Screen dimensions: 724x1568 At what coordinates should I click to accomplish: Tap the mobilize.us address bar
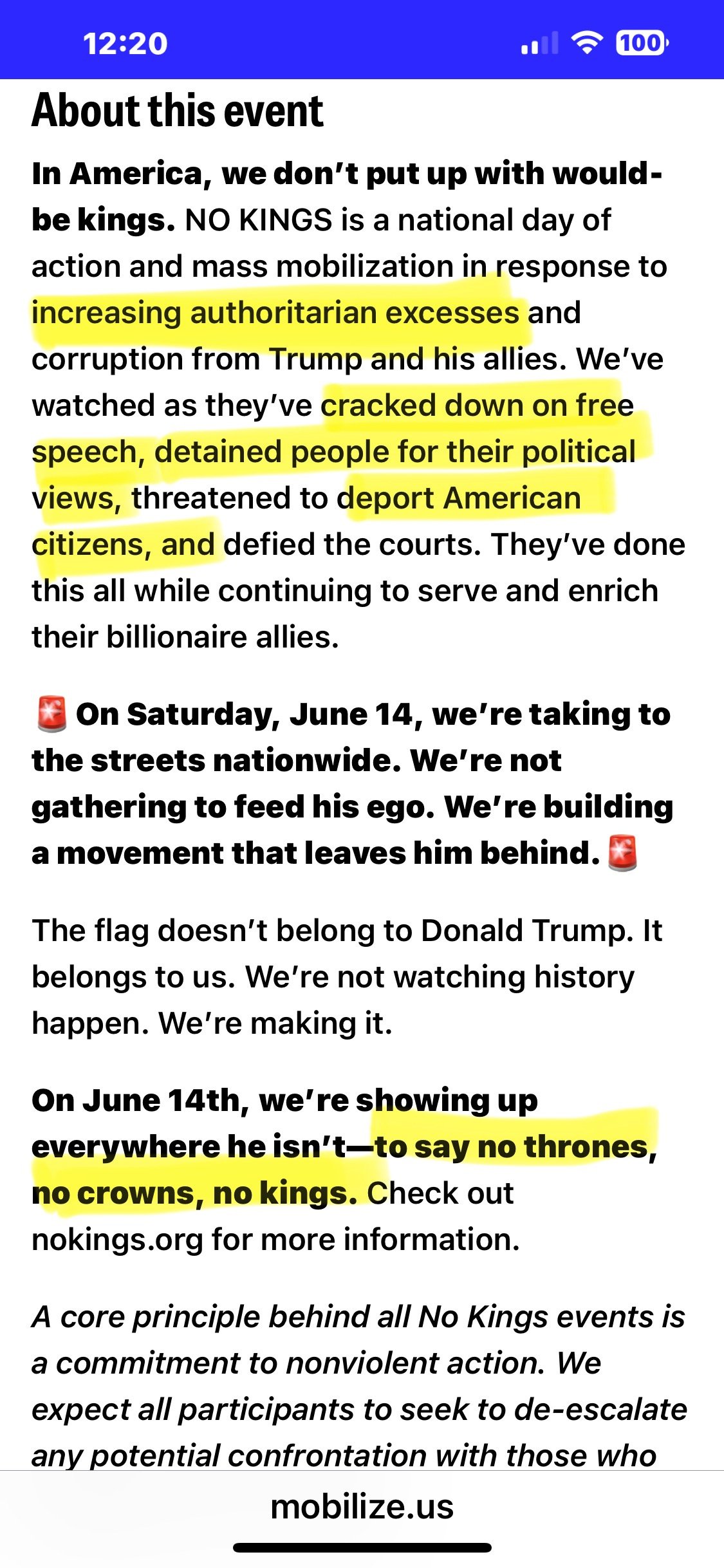click(362, 1507)
